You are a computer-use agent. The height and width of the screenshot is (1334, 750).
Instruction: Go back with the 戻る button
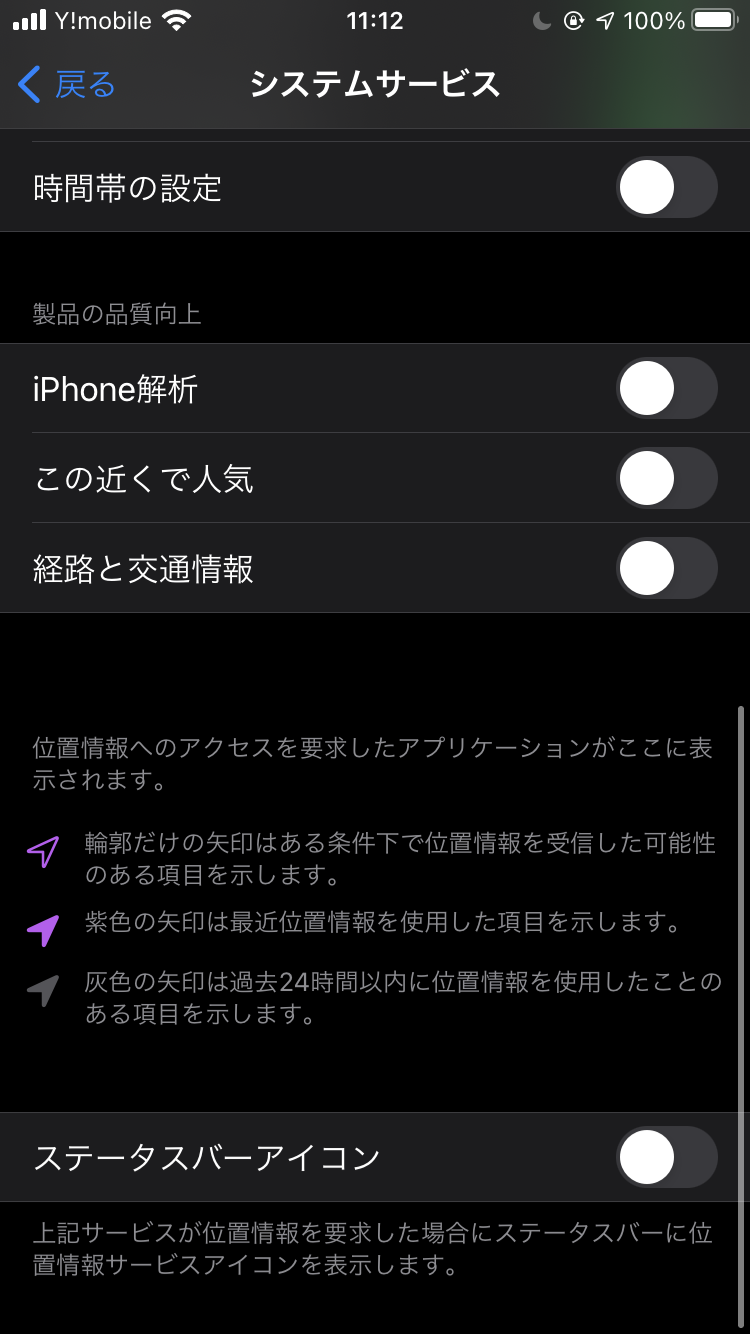click(x=67, y=85)
